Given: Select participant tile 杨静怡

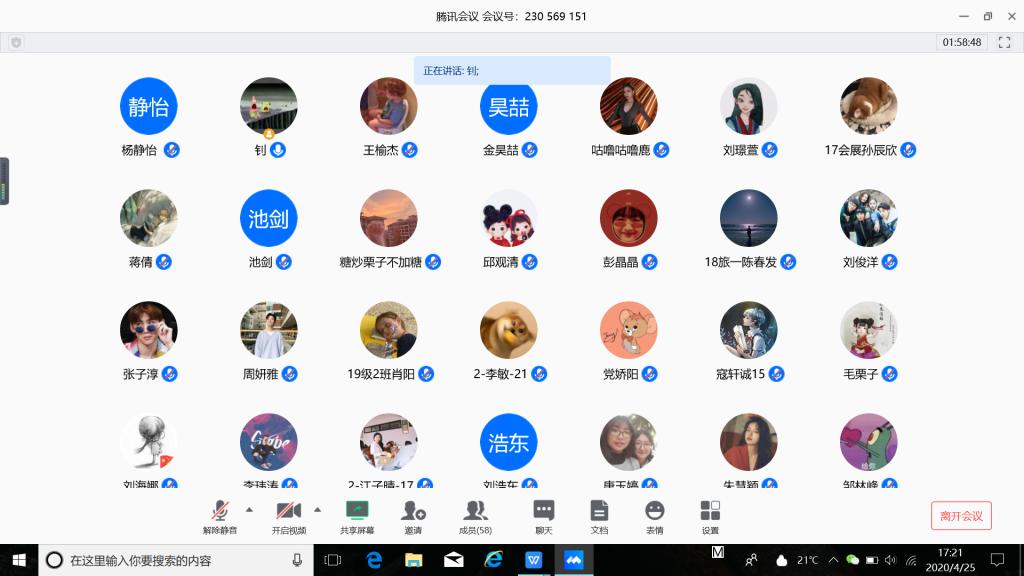Looking at the screenshot, I should (x=149, y=106).
